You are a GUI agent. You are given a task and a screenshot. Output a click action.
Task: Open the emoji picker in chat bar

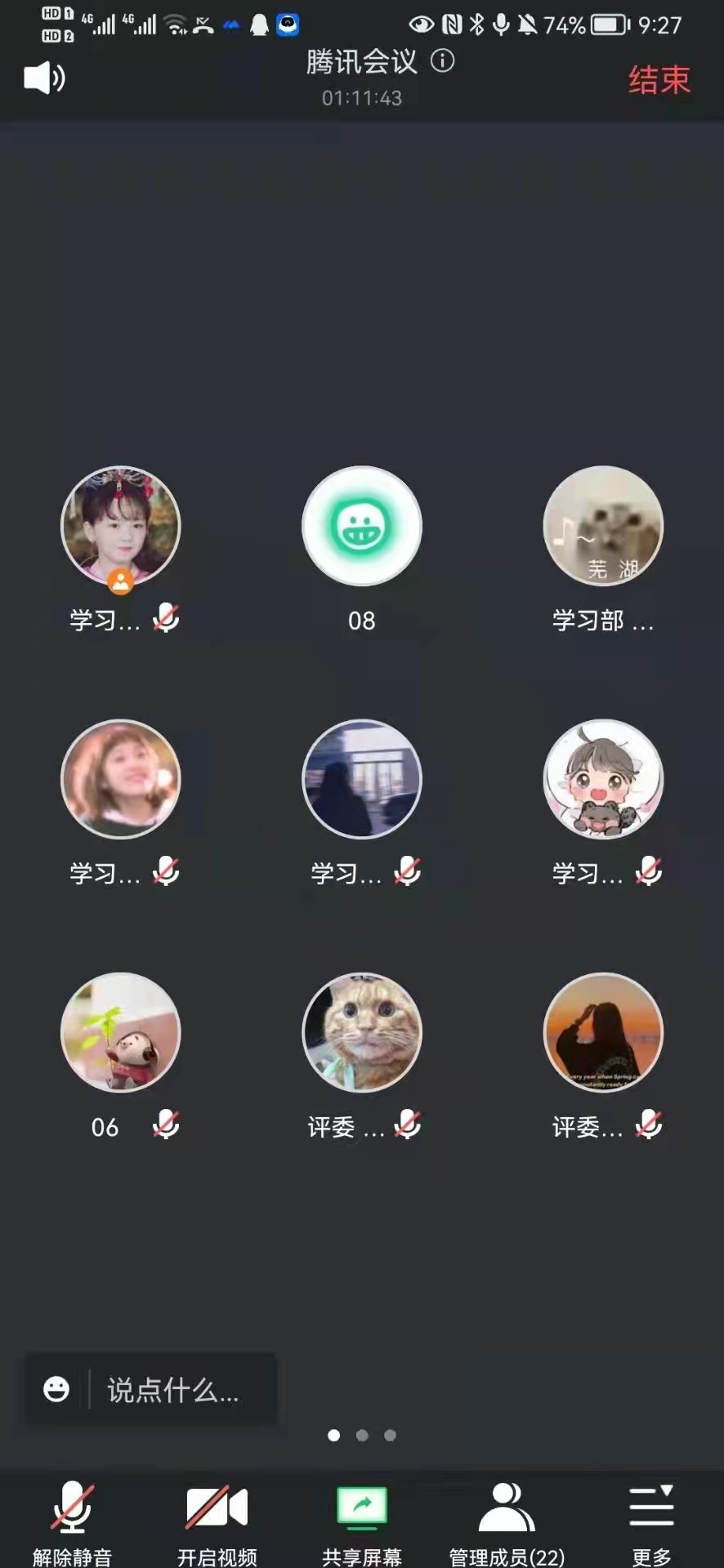tap(56, 1389)
